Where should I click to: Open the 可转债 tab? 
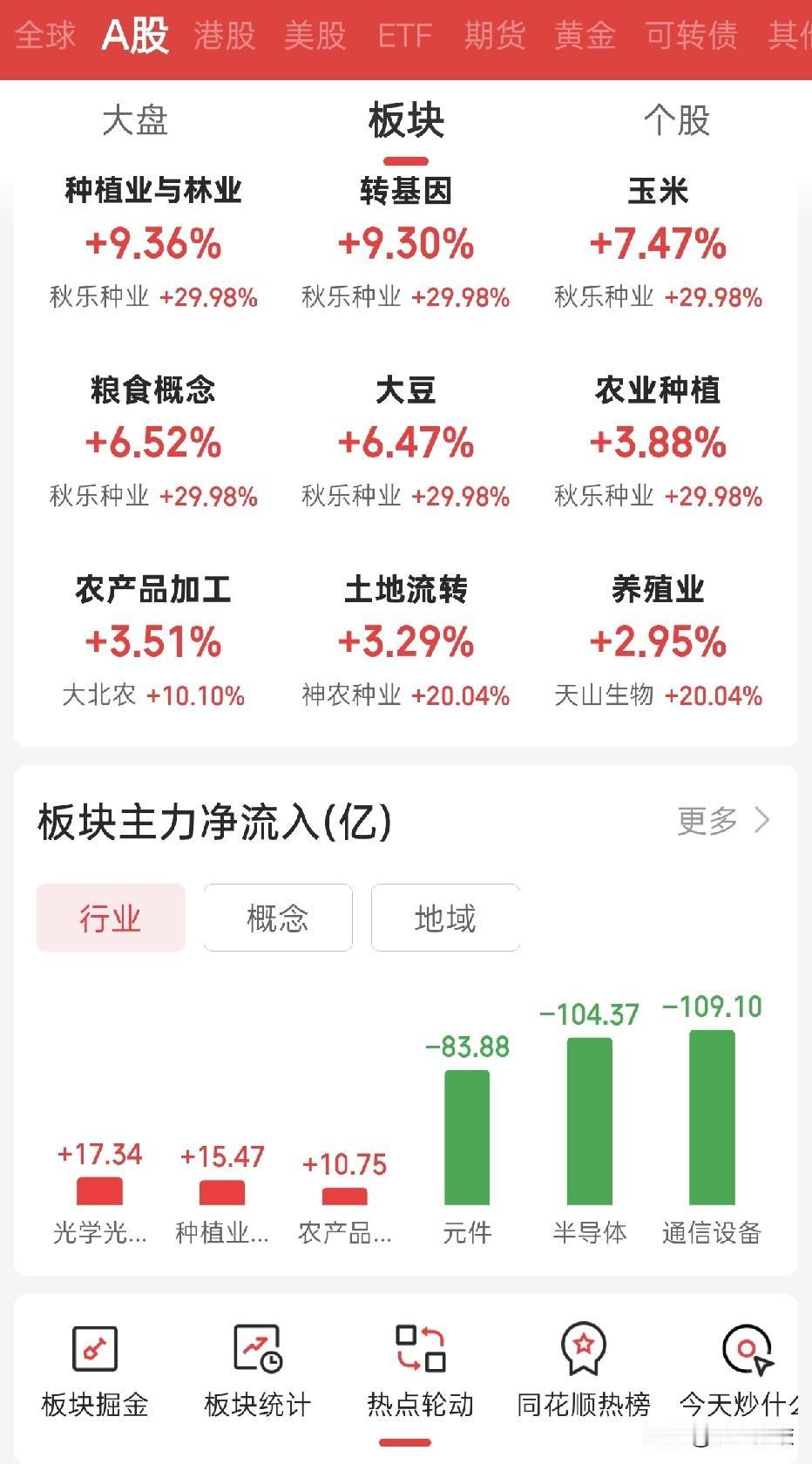click(x=691, y=36)
